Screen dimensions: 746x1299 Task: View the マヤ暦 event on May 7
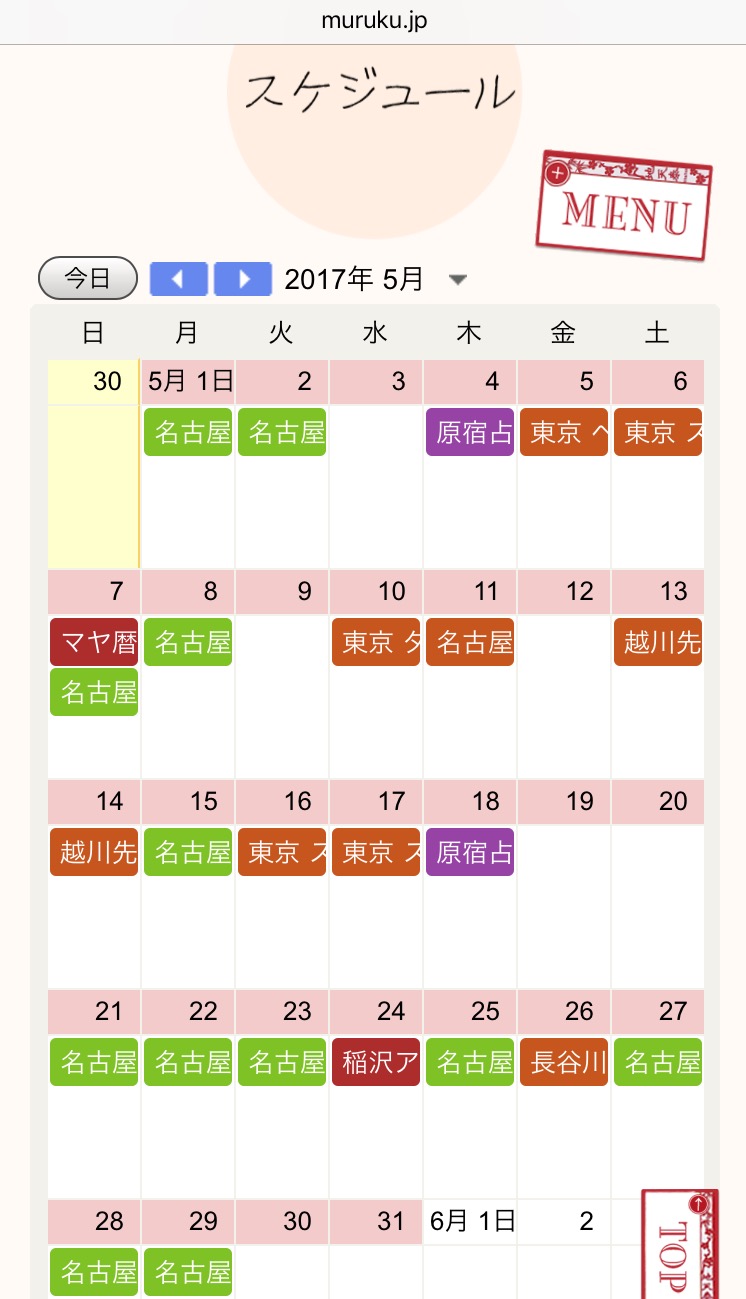tap(94, 642)
